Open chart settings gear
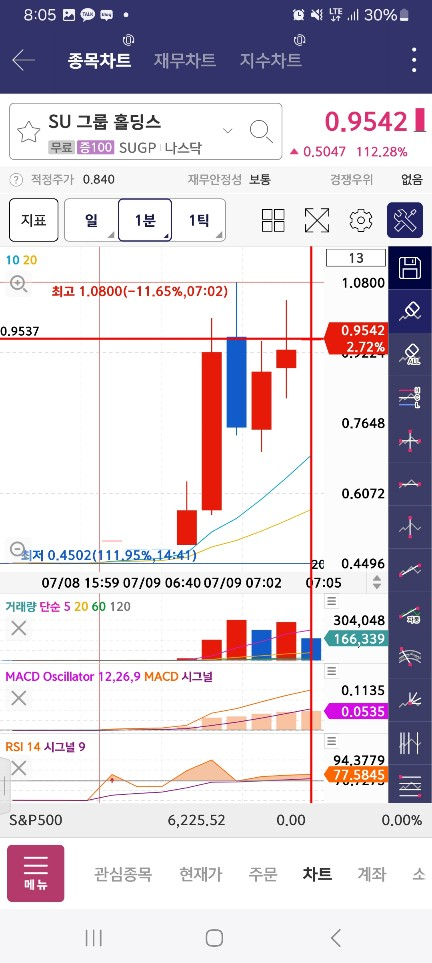The height and width of the screenshot is (963, 432). (x=361, y=220)
